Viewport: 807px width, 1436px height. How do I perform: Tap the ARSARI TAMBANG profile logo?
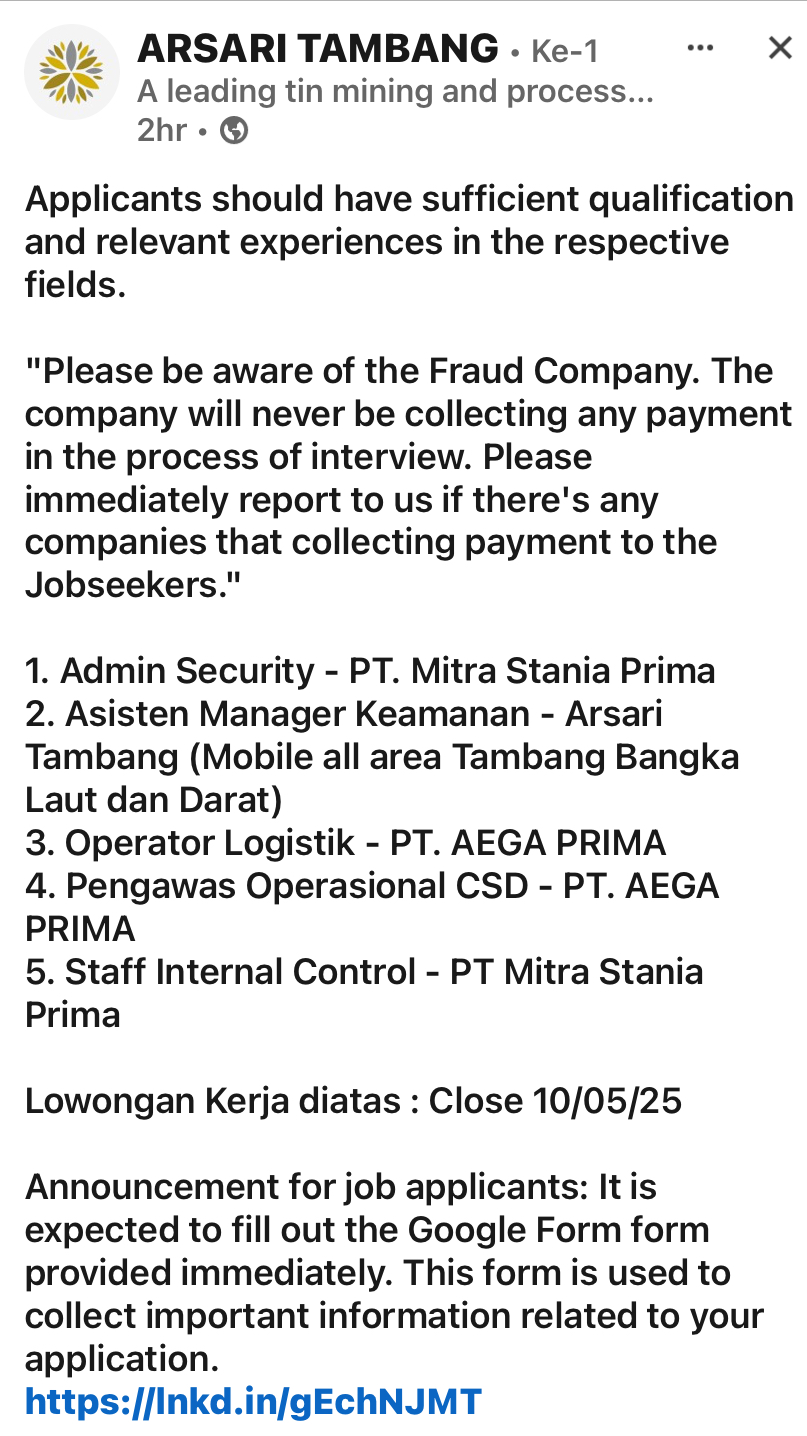(x=71, y=72)
